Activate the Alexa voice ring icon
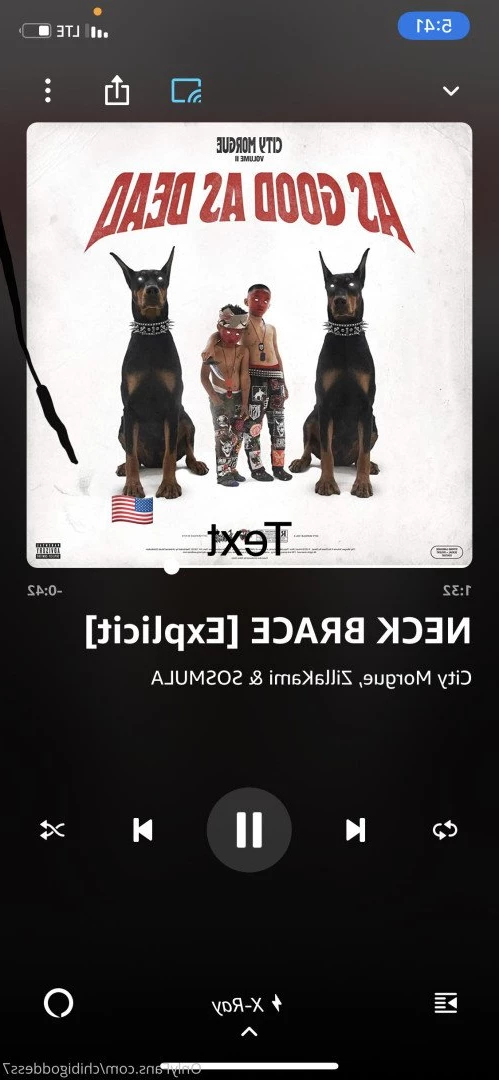The width and height of the screenshot is (499, 1080). [59, 1003]
